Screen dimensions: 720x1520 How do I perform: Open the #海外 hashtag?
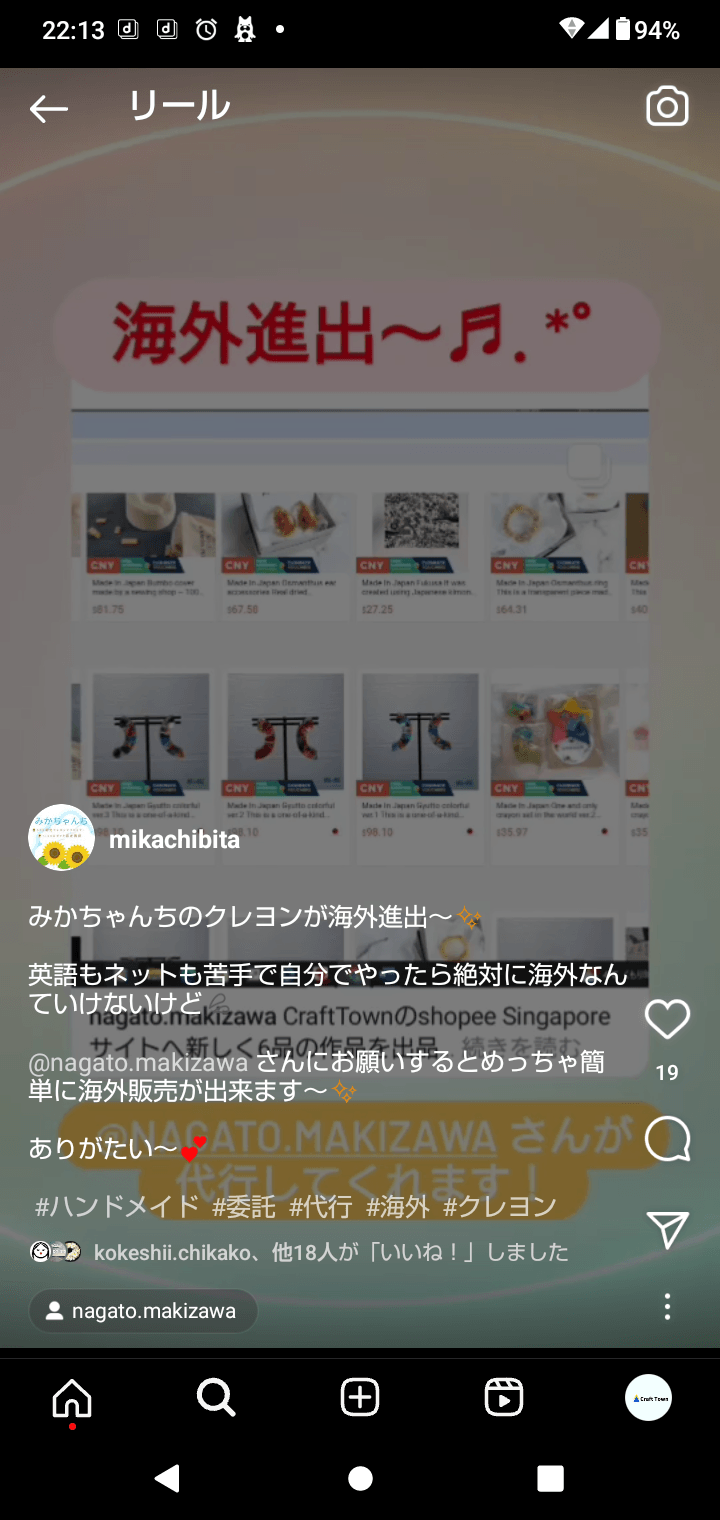tap(397, 1207)
